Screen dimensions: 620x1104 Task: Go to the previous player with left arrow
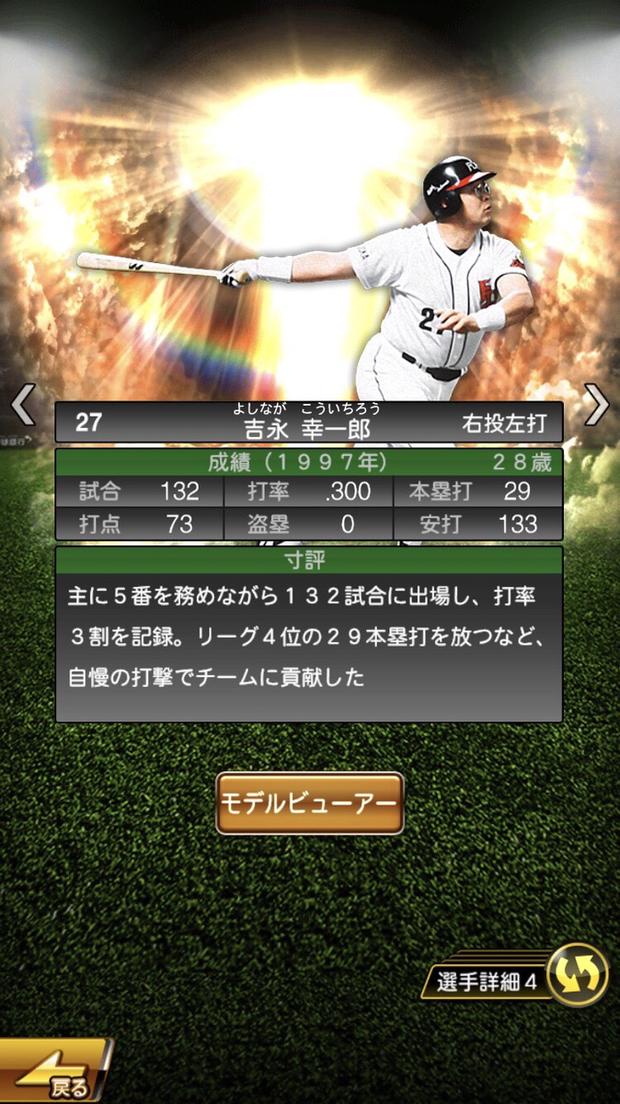(x=23, y=404)
